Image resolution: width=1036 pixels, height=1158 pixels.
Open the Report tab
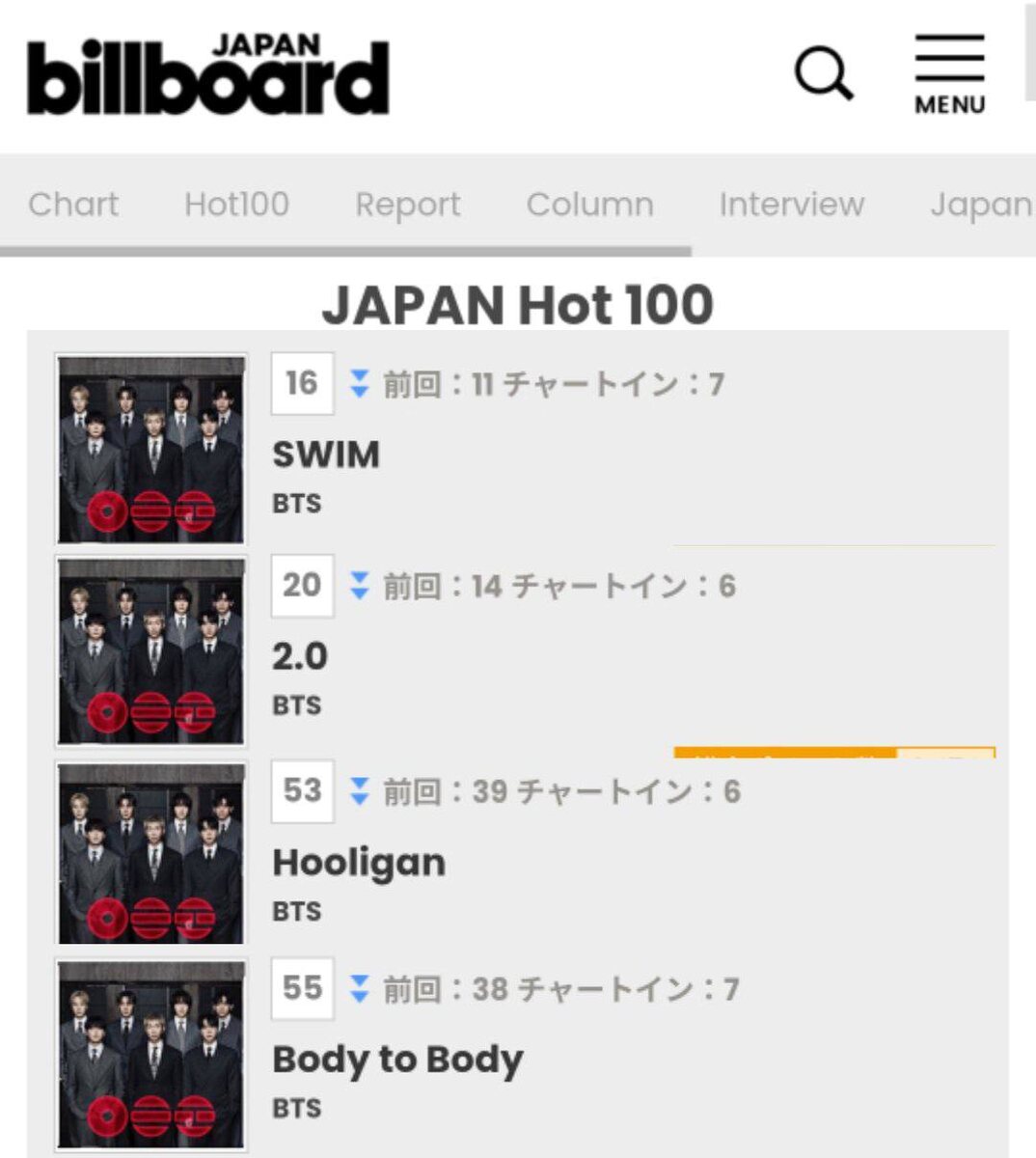407,205
